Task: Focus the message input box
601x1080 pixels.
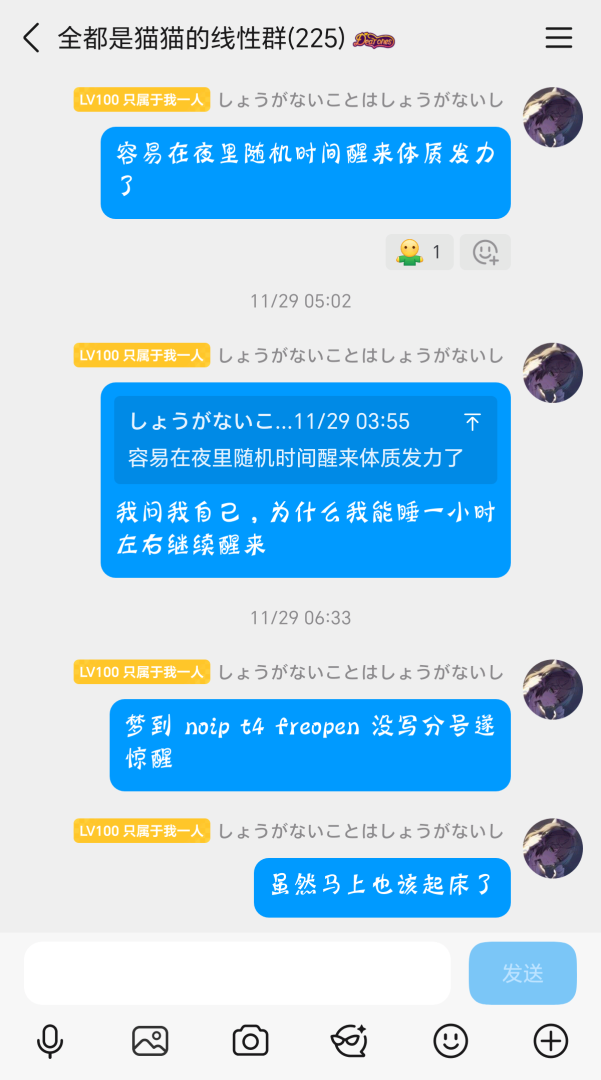Action: coord(237,973)
